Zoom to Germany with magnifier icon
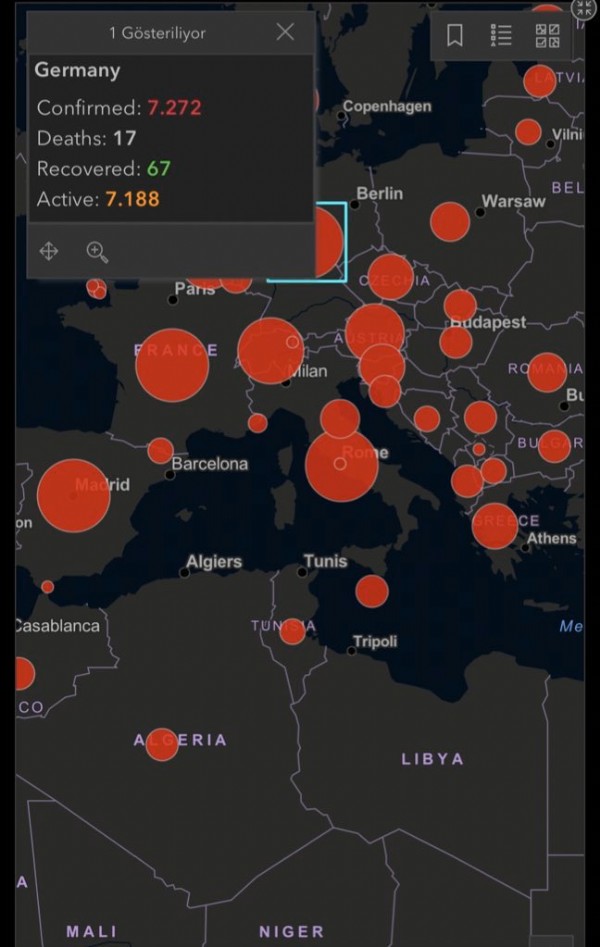Screen dimensions: 600x947 [97, 251]
